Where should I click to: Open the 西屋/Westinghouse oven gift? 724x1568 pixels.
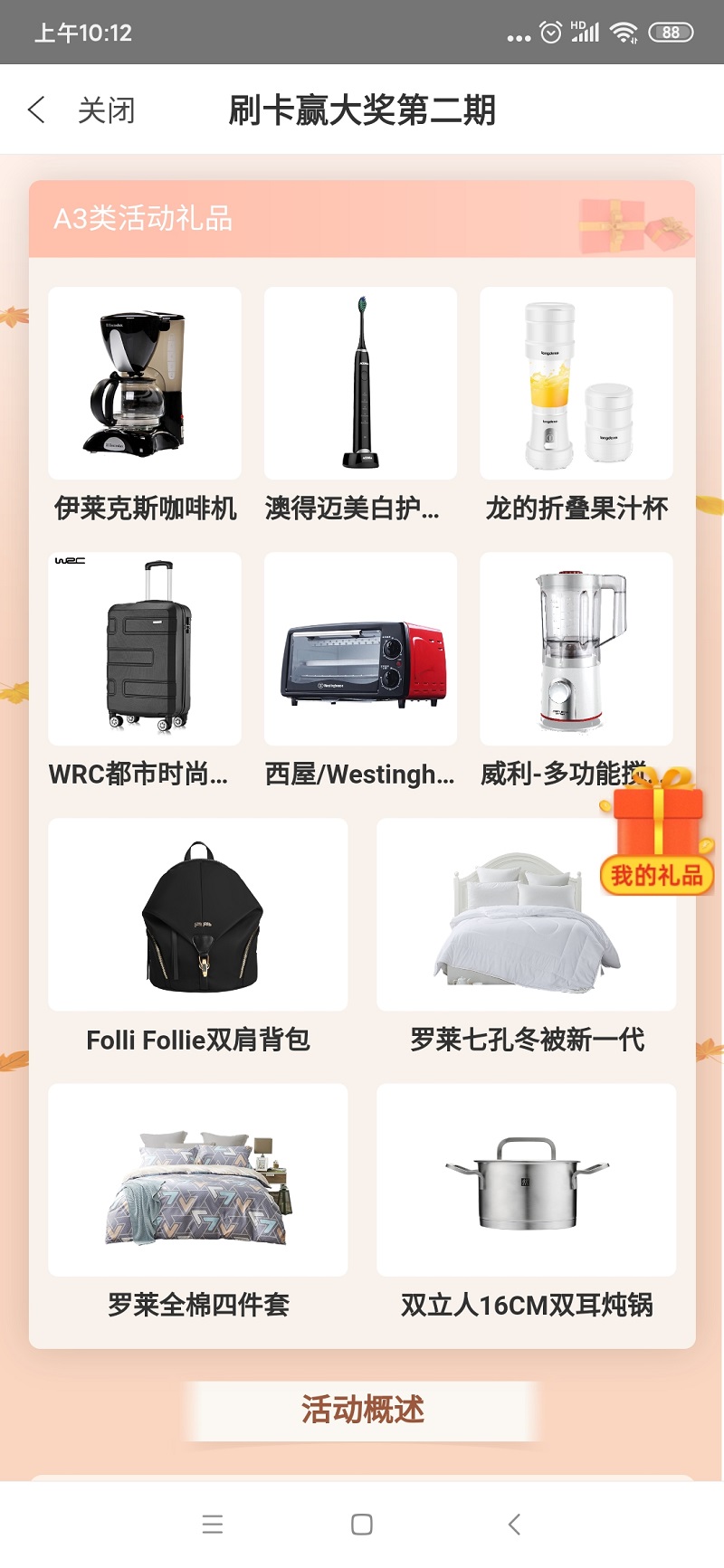click(360, 649)
